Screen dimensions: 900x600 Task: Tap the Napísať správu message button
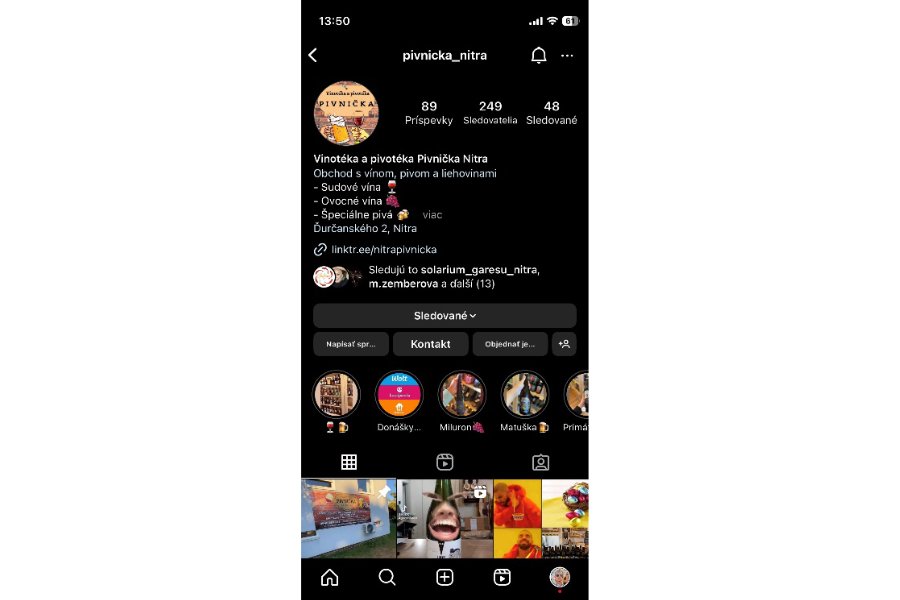tap(350, 344)
